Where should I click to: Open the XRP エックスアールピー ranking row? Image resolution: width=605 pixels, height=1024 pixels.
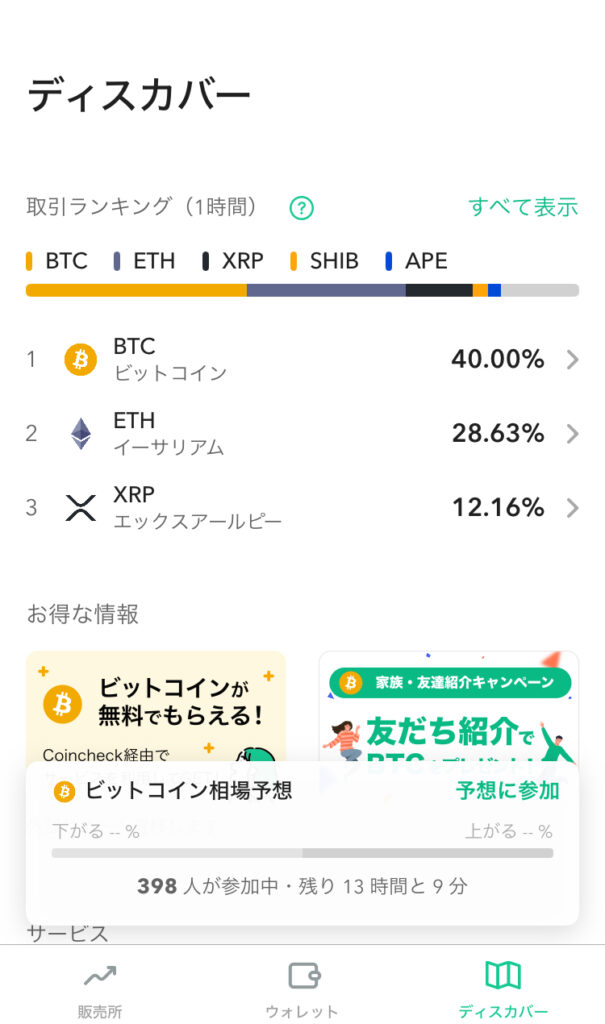(302, 507)
